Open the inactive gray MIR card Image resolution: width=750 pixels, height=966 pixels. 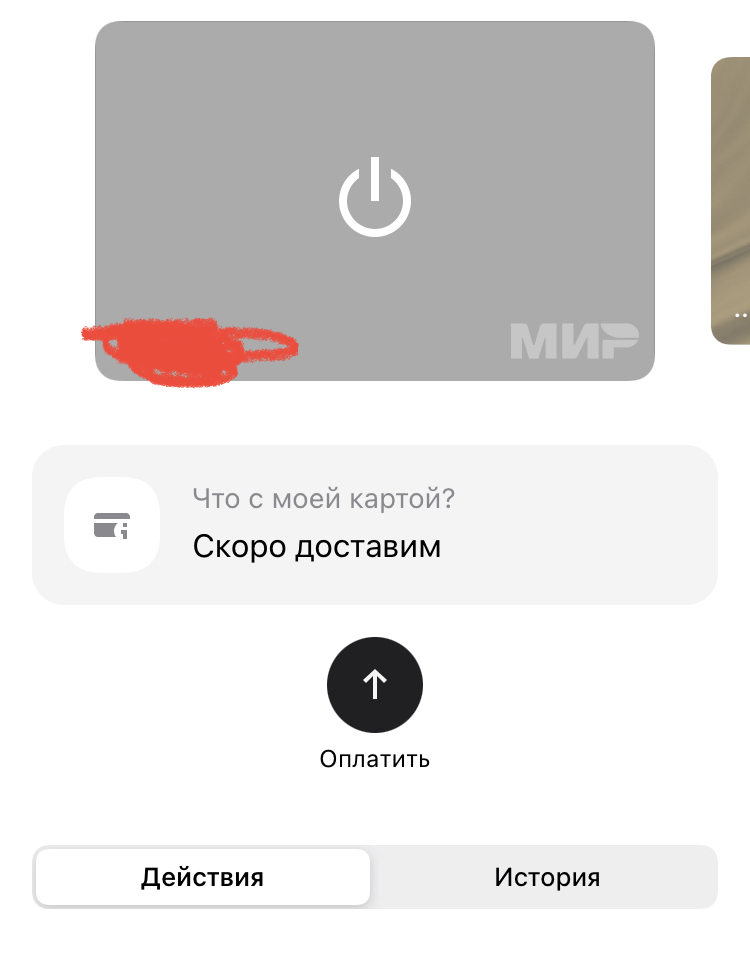point(374,200)
